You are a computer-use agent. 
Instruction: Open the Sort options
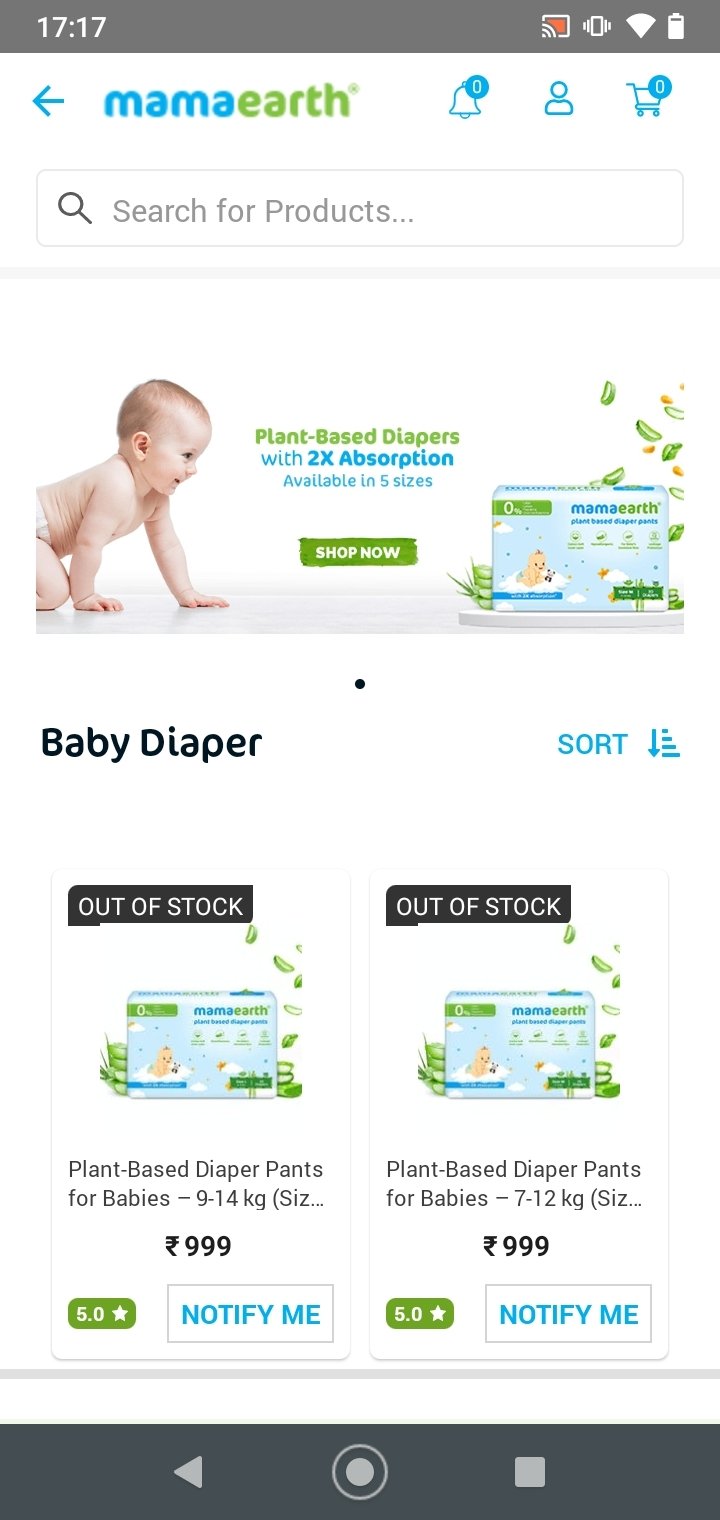(619, 744)
